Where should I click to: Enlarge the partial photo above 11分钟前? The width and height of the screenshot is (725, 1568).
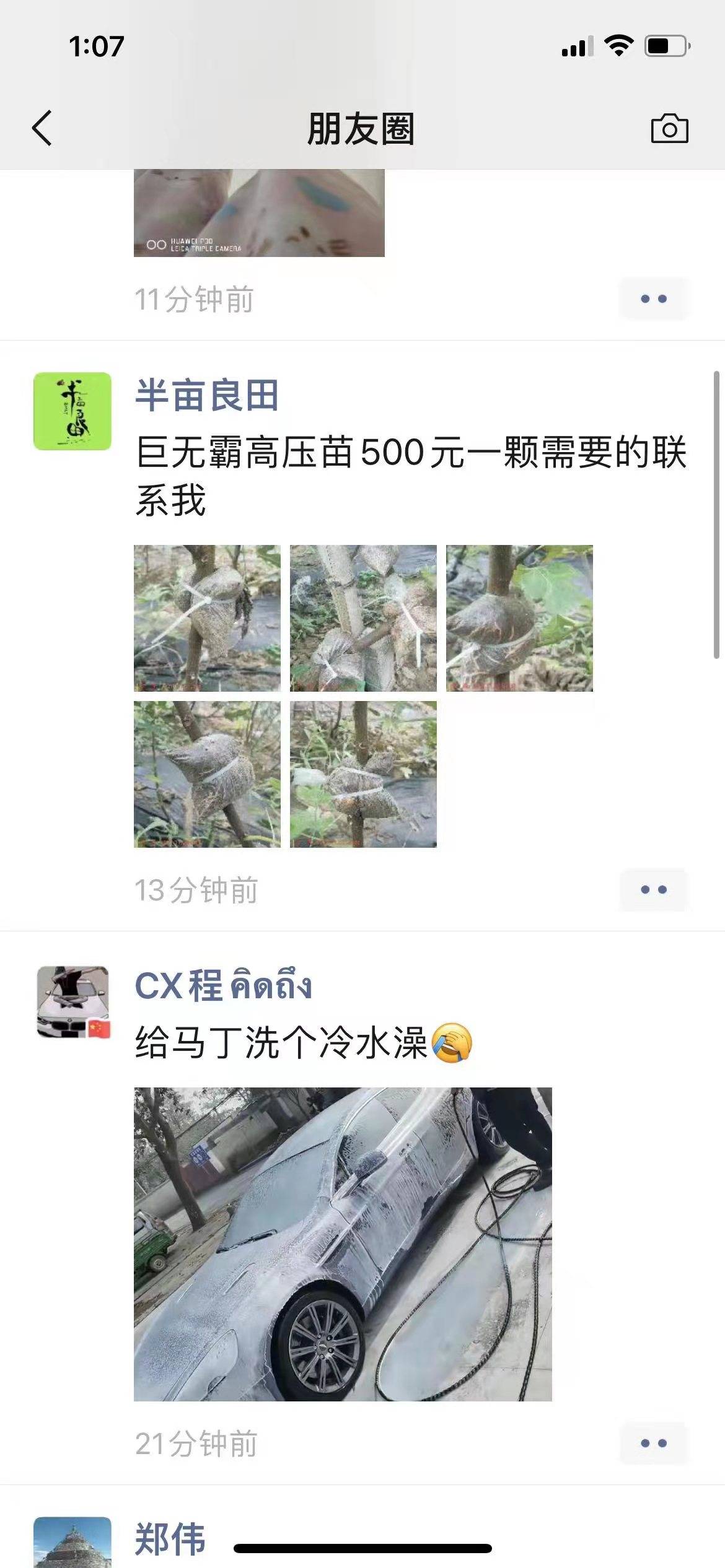click(259, 212)
